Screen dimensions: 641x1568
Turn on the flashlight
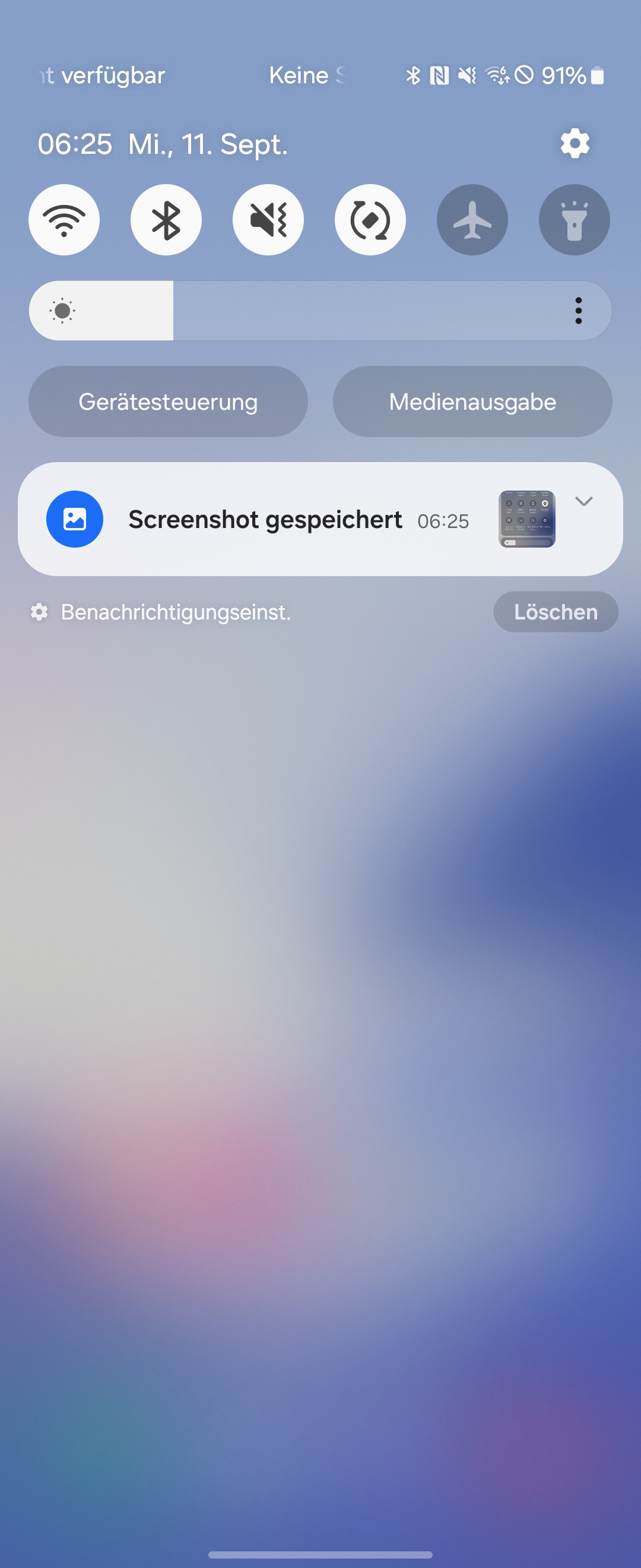tap(574, 220)
